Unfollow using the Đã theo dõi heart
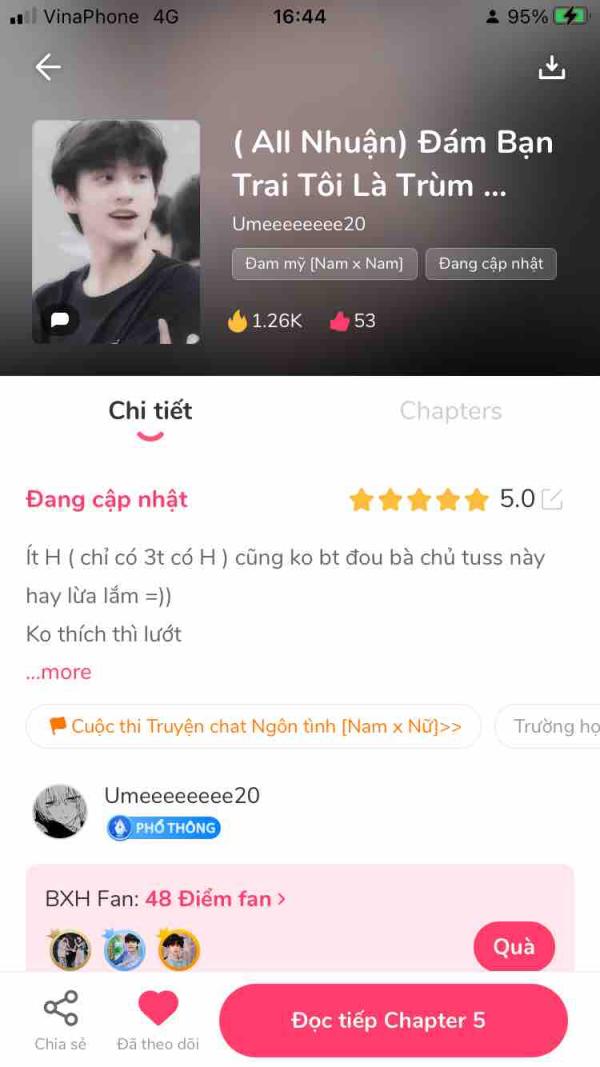 158,1020
